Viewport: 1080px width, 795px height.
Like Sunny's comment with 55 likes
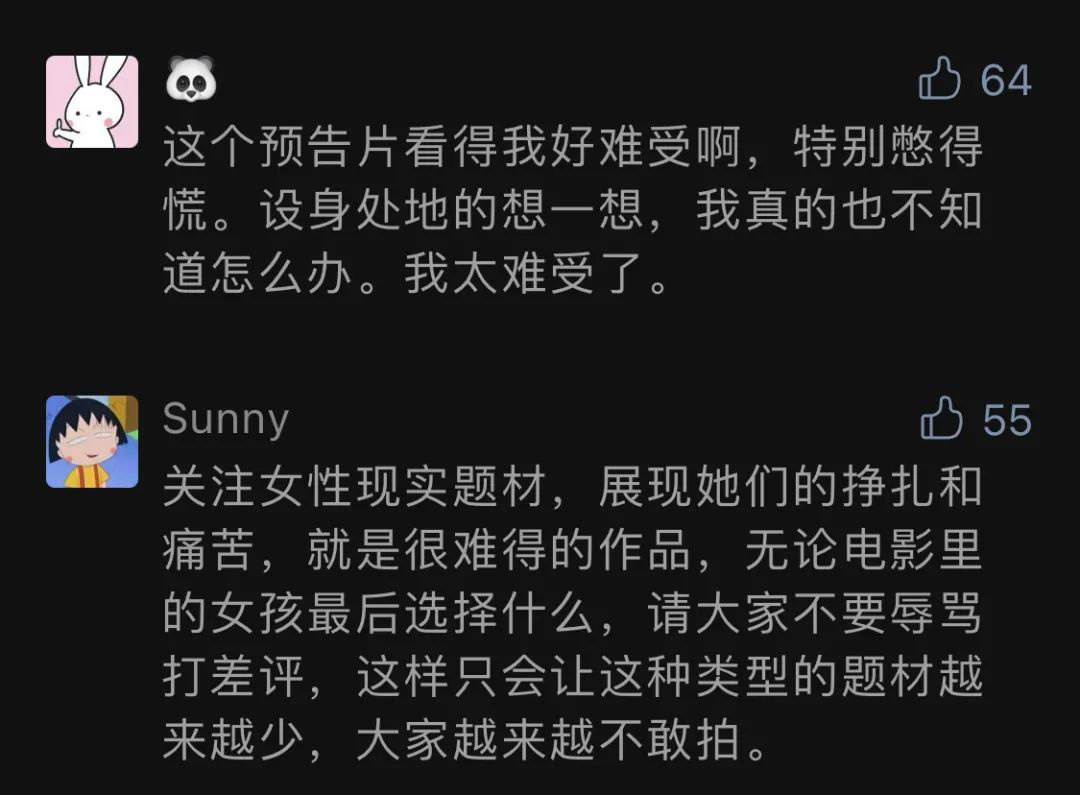click(942, 419)
